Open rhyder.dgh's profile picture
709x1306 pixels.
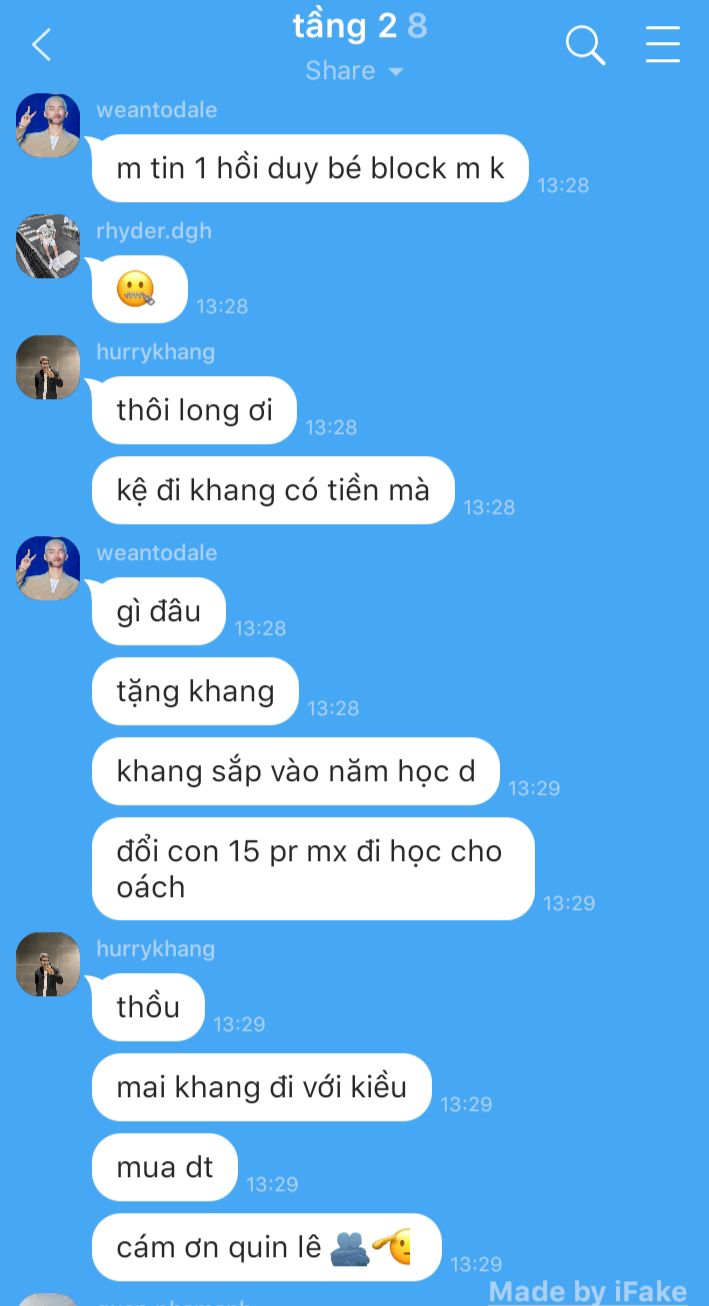(48, 246)
